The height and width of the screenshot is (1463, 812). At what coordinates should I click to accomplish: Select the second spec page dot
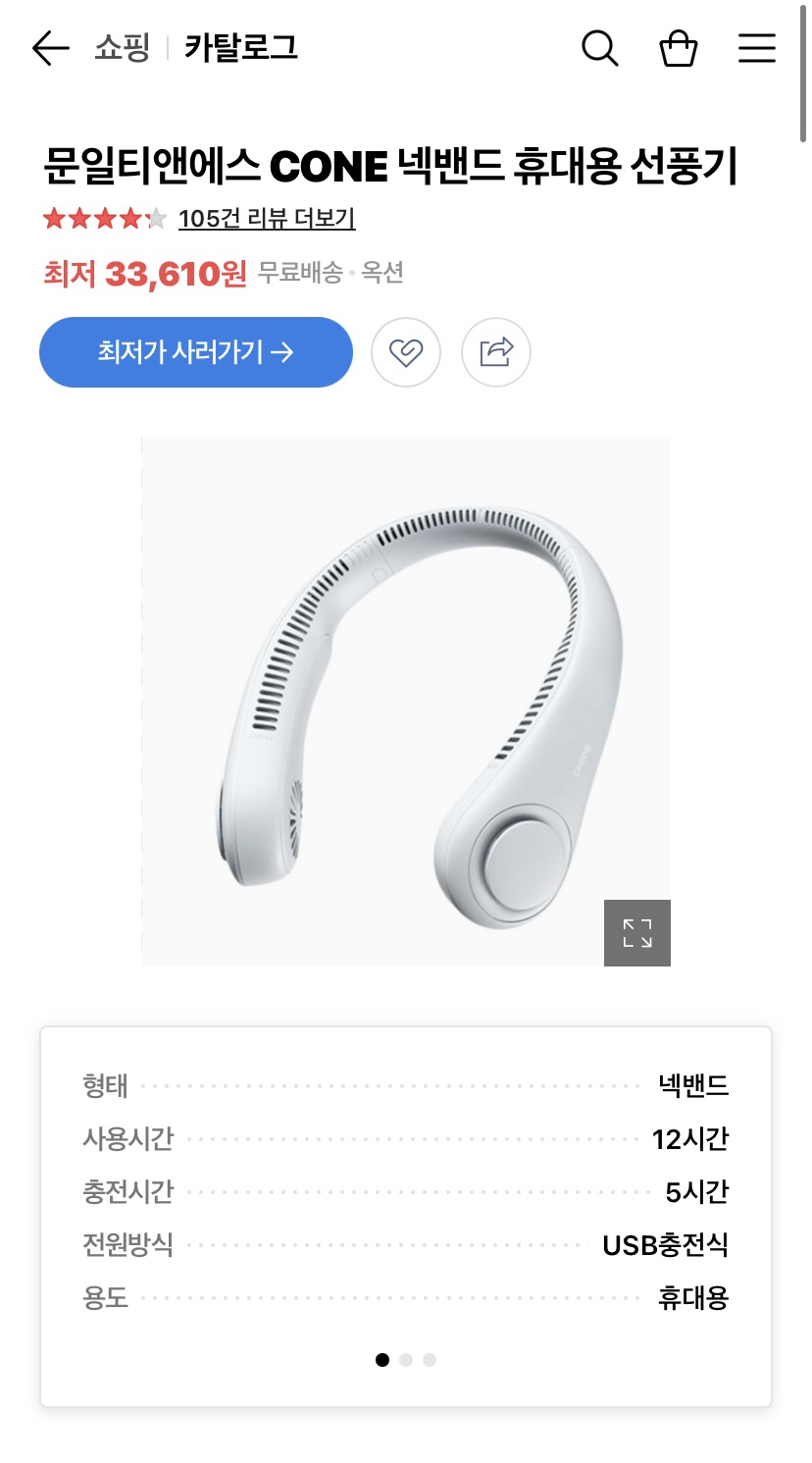[406, 1360]
